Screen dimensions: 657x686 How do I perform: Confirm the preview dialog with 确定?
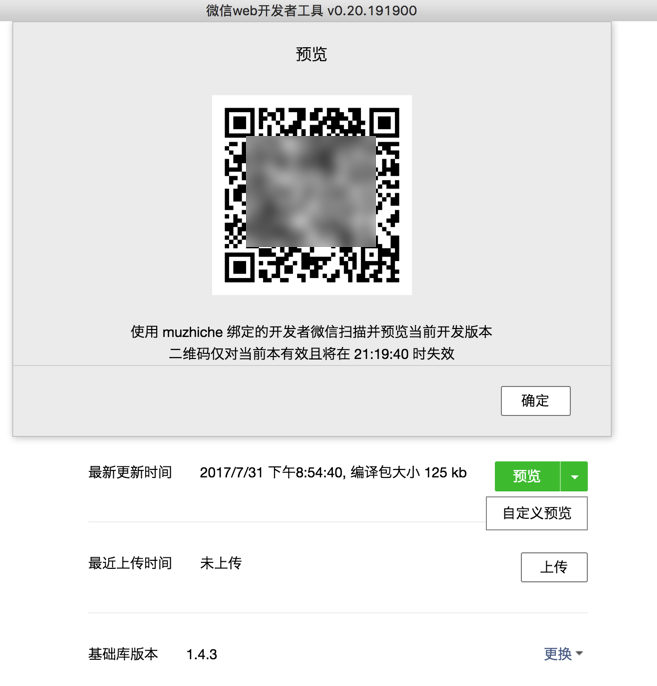(x=535, y=401)
